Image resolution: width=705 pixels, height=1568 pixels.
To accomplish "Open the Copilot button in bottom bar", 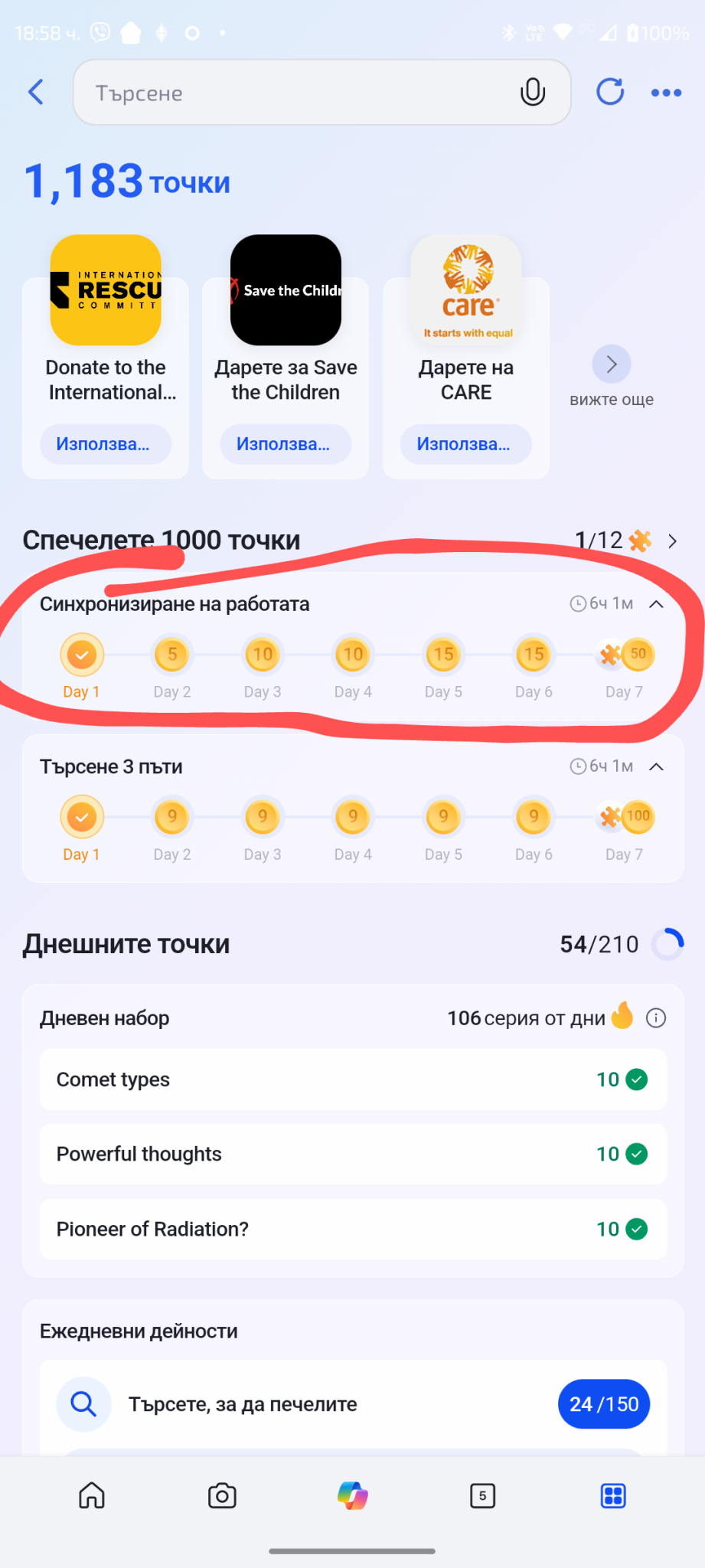I will point(353,1495).
